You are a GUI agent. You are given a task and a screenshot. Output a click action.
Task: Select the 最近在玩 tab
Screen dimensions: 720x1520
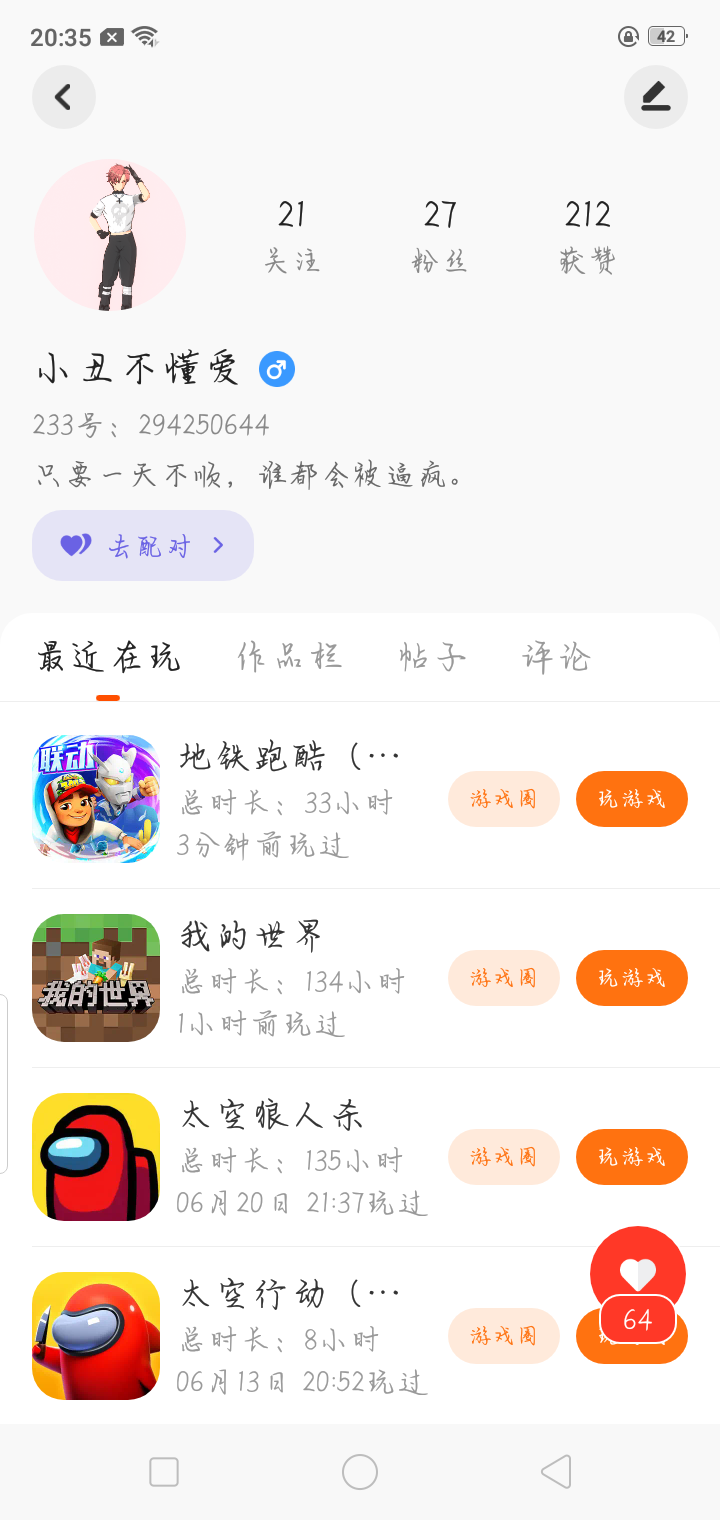click(109, 657)
